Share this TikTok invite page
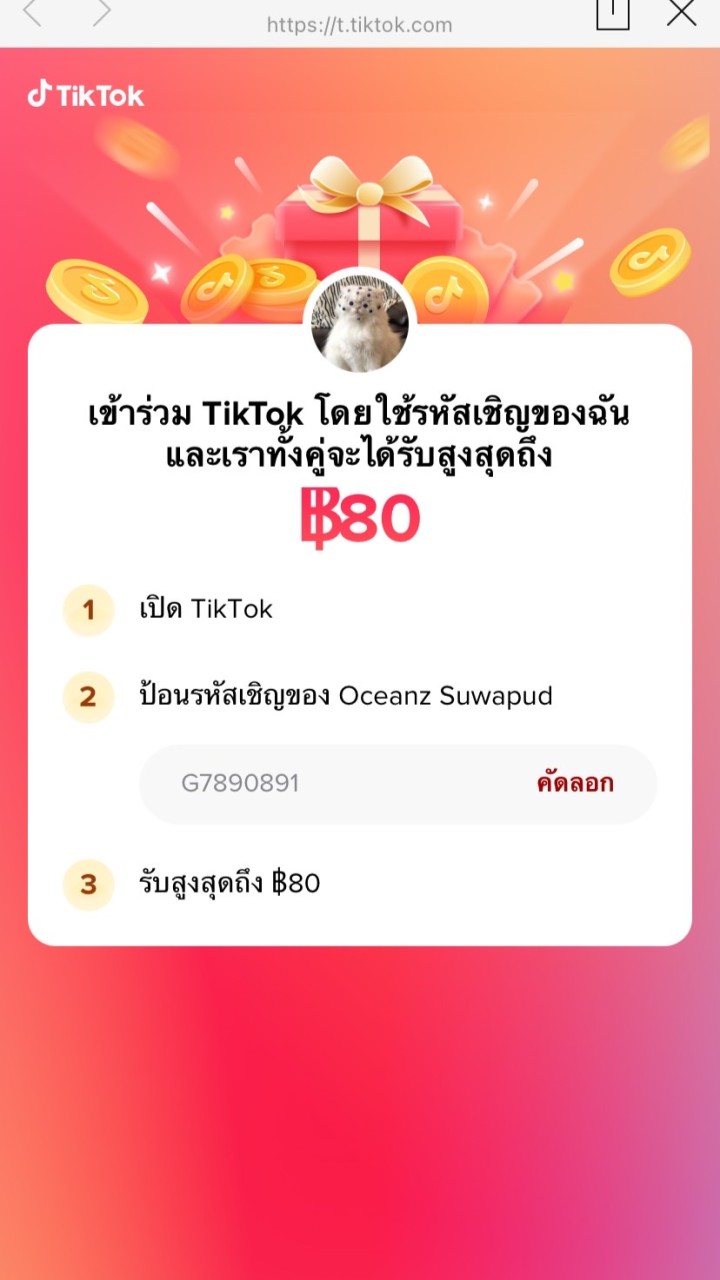The width and height of the screenshot is (720, 1280). coord(613,13)
